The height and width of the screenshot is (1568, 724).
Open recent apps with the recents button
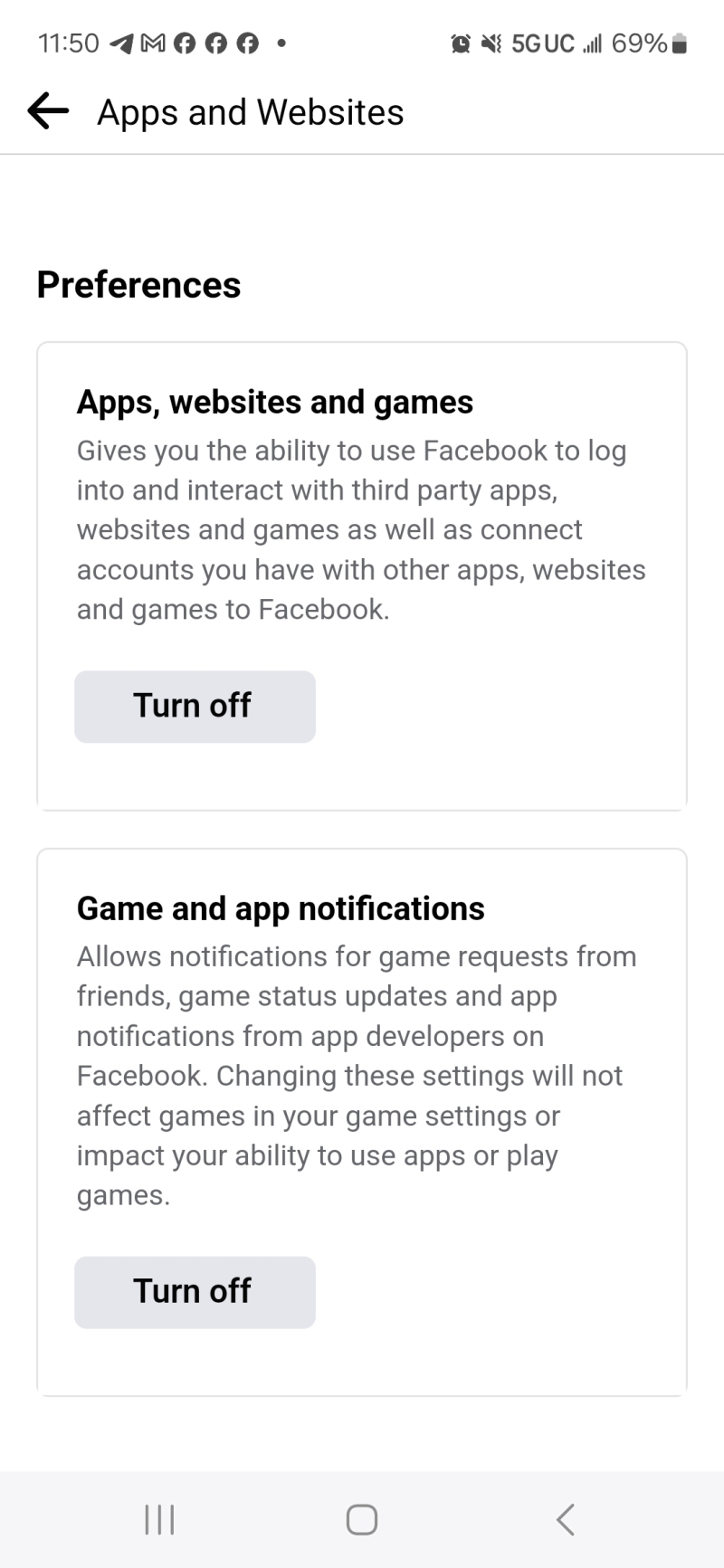[158, 1520]
